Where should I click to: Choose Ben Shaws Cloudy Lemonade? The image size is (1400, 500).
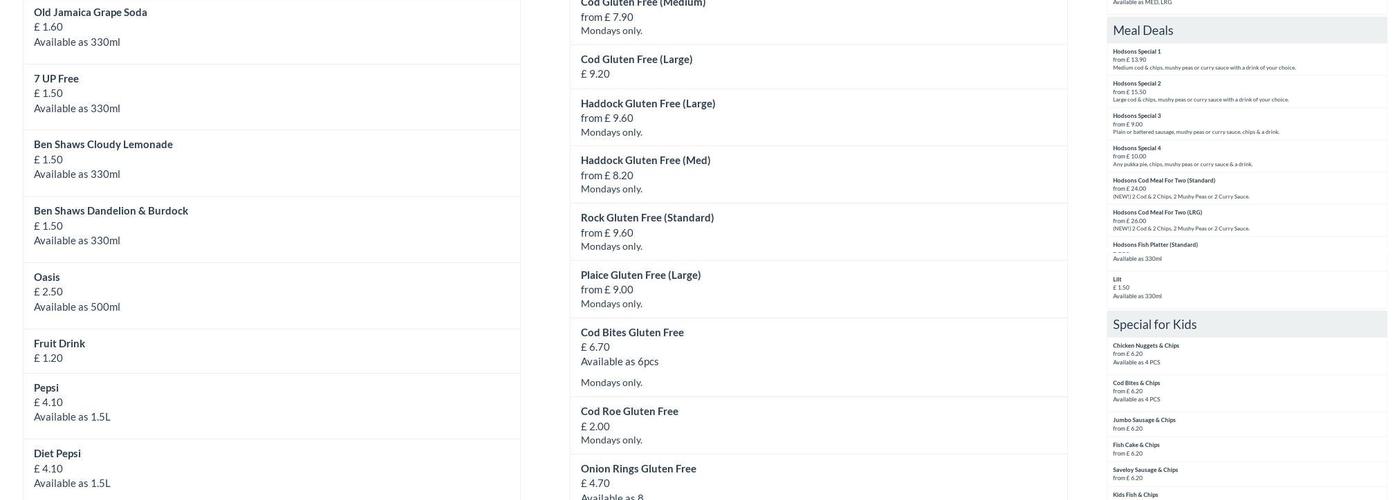(103, 145)
